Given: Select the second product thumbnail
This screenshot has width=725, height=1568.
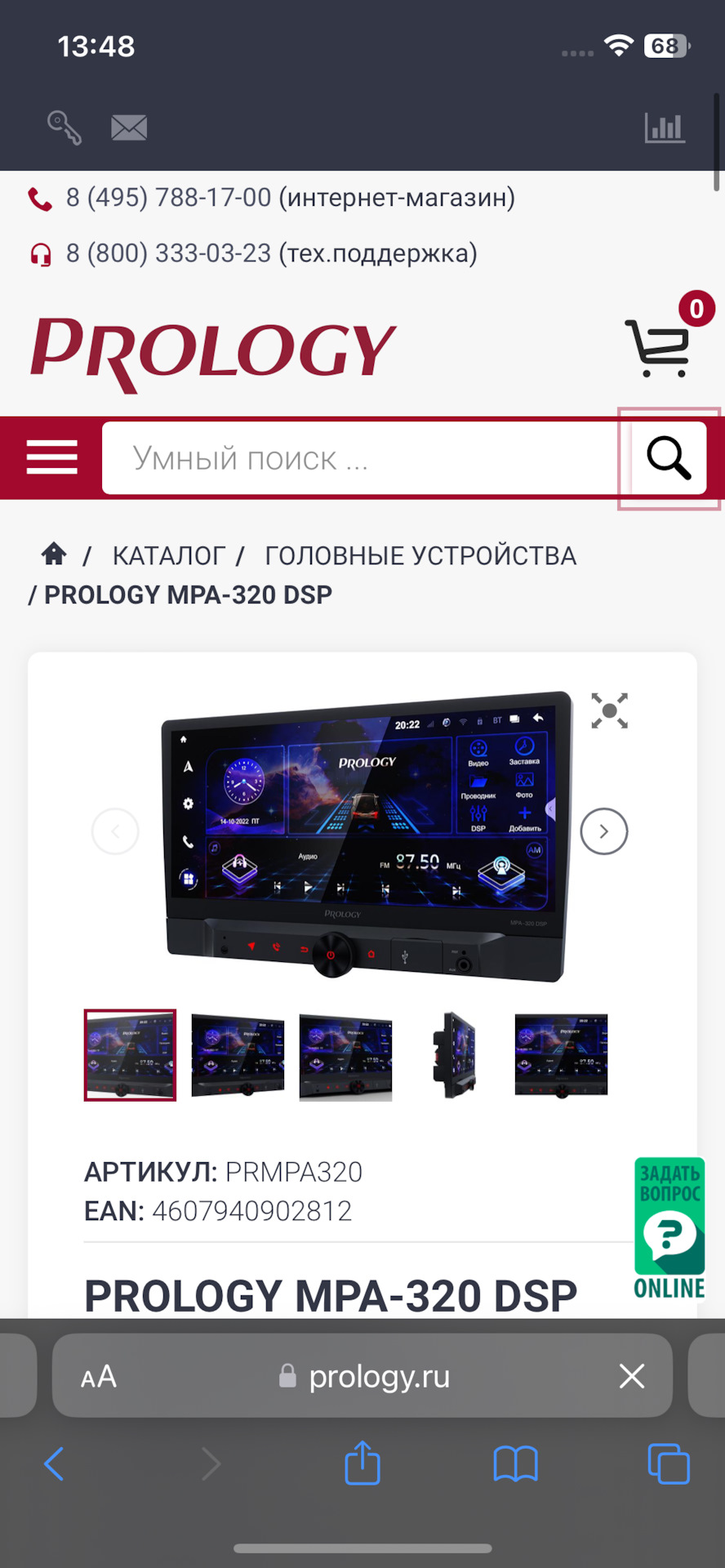Looking at the screenshot, I should point(238,1055).
